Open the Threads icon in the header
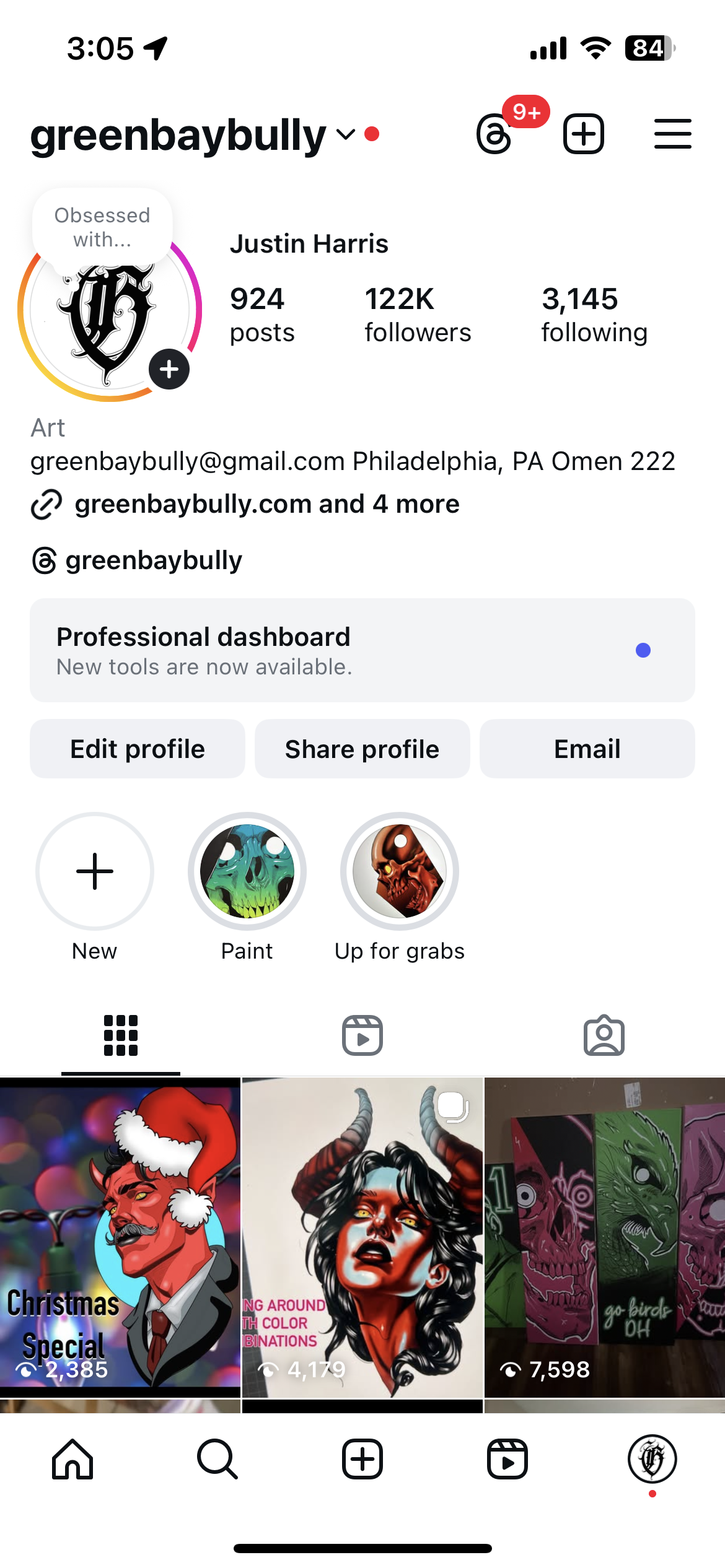The height and width of the screenshot is (1568, 725). pyautogui.click(x=494, y=133)
